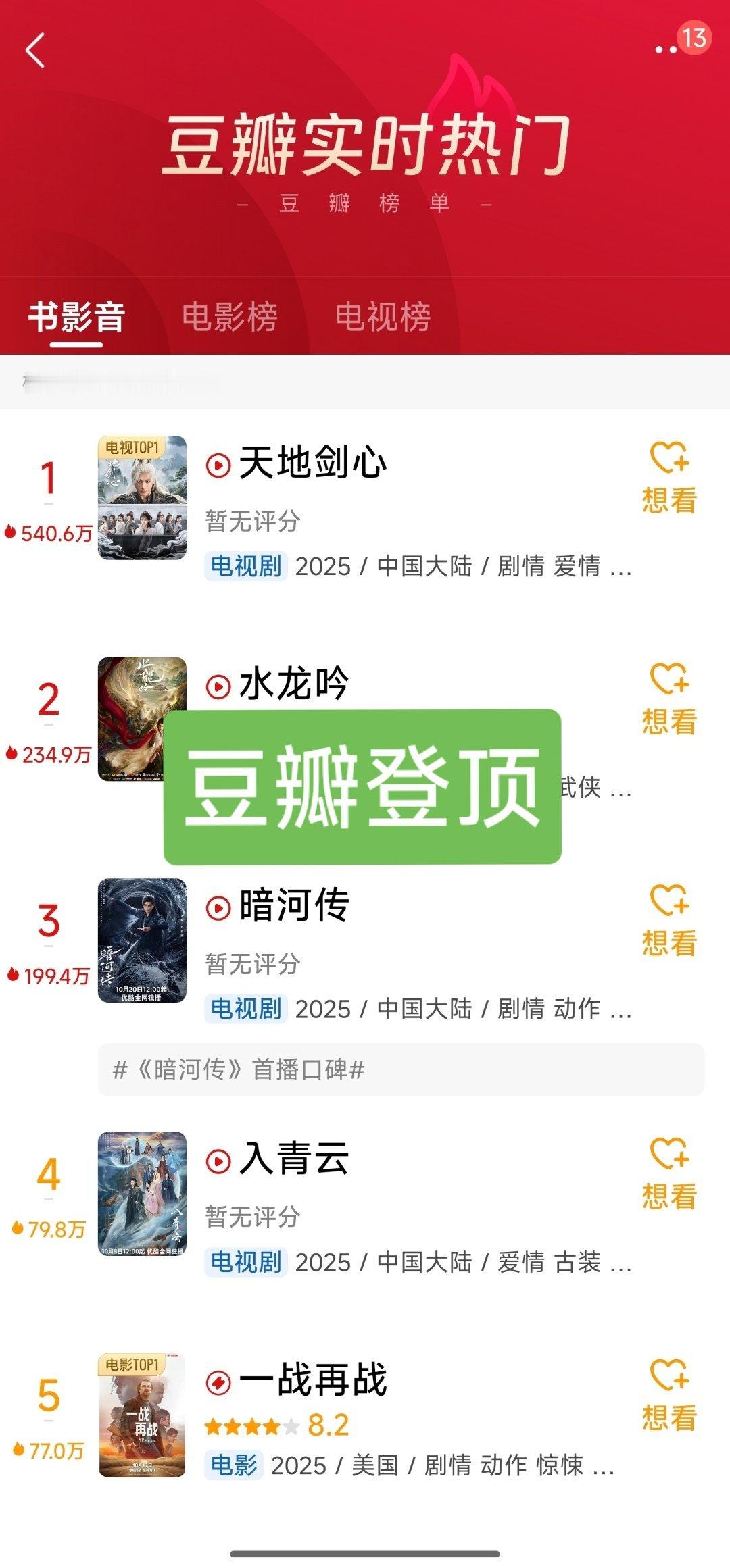Open the 天地剑心 entry
Viewport: 730px width, 1568px height.
[313, 464]
